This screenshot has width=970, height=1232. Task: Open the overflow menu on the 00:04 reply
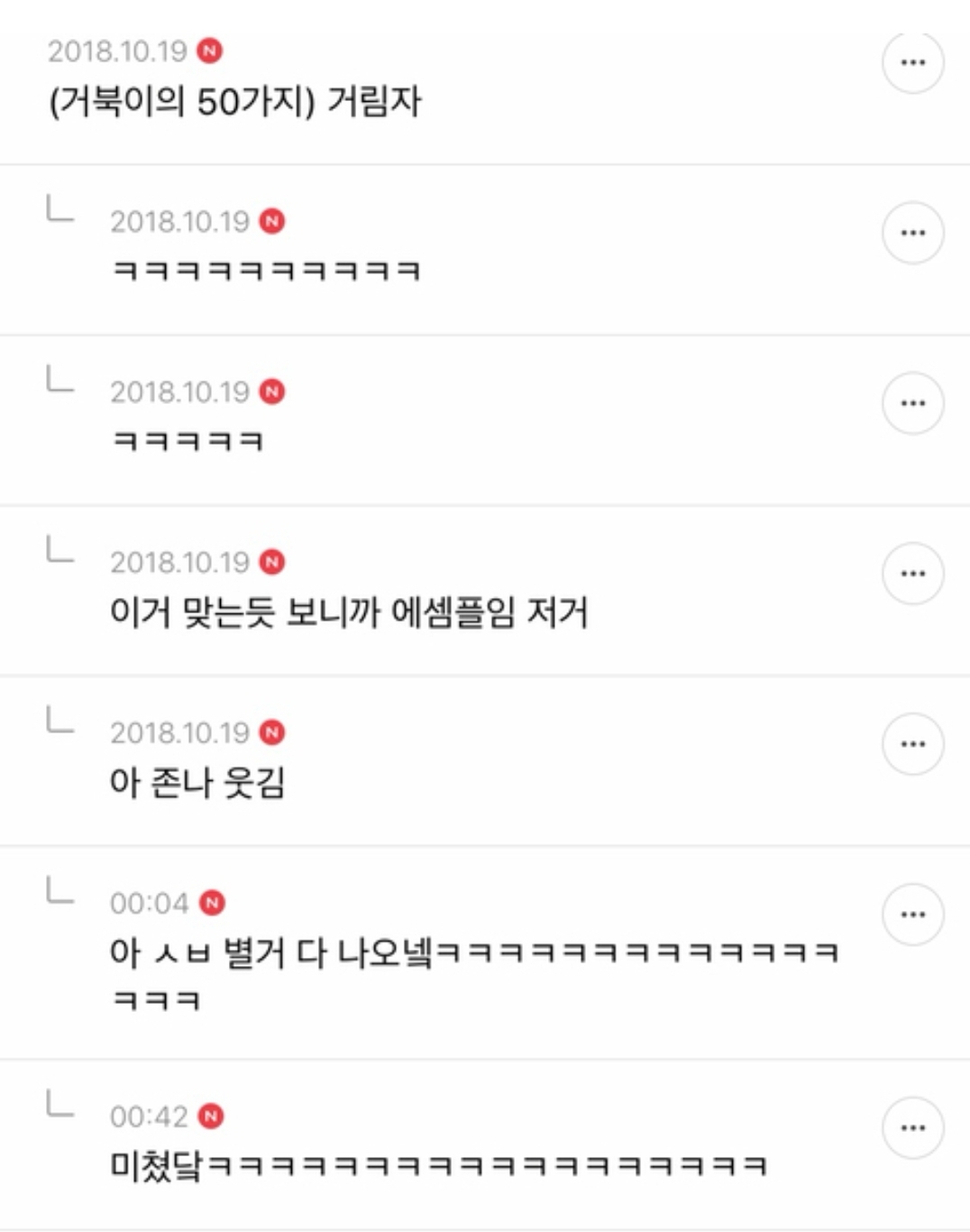pos(912,915)
